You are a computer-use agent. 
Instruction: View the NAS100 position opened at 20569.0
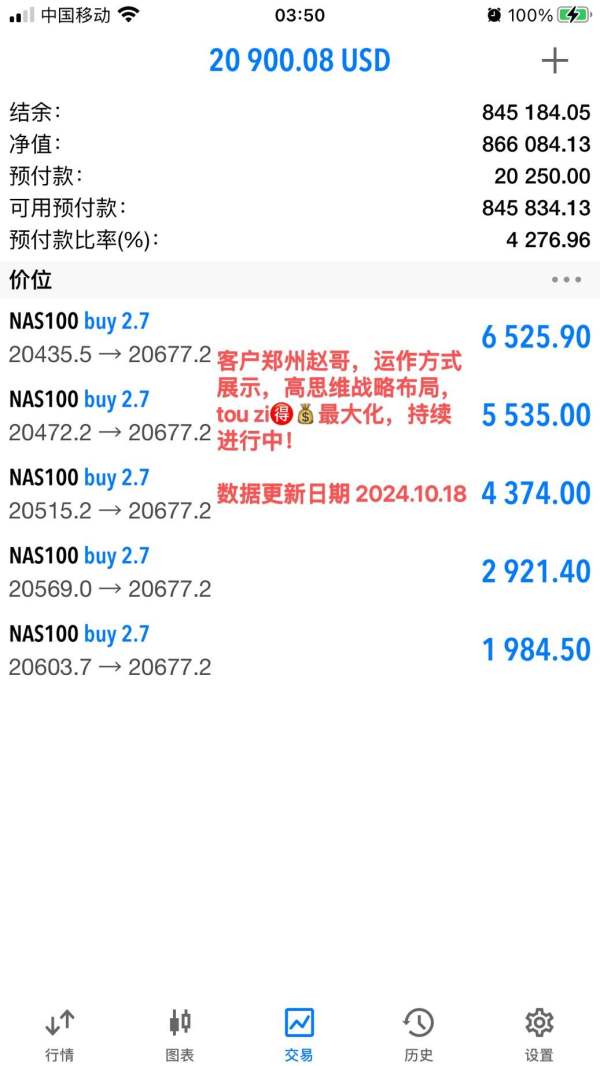coord(300,572)
